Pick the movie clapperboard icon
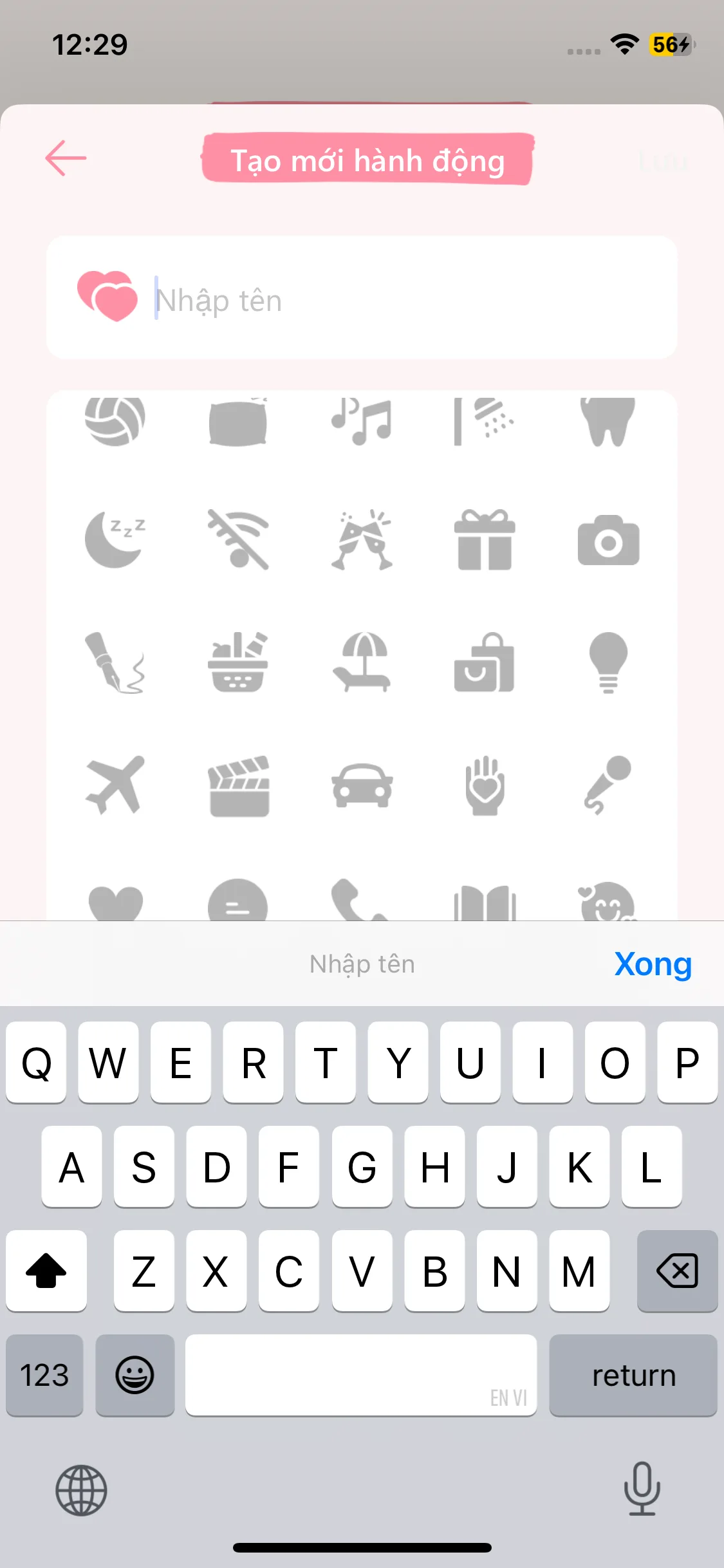The height and width of the screenshot is (1568, 724). point(238,787)
